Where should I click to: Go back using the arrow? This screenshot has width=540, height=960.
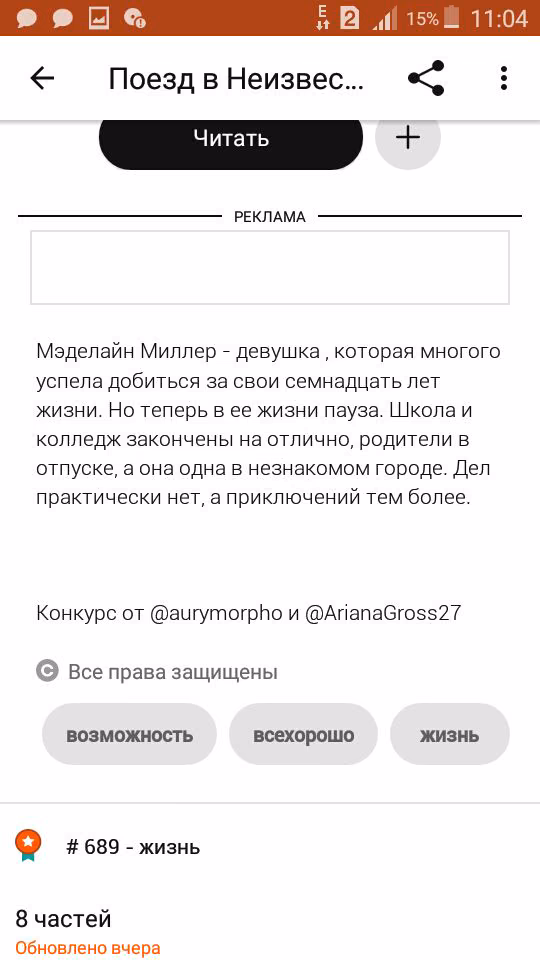42,78
